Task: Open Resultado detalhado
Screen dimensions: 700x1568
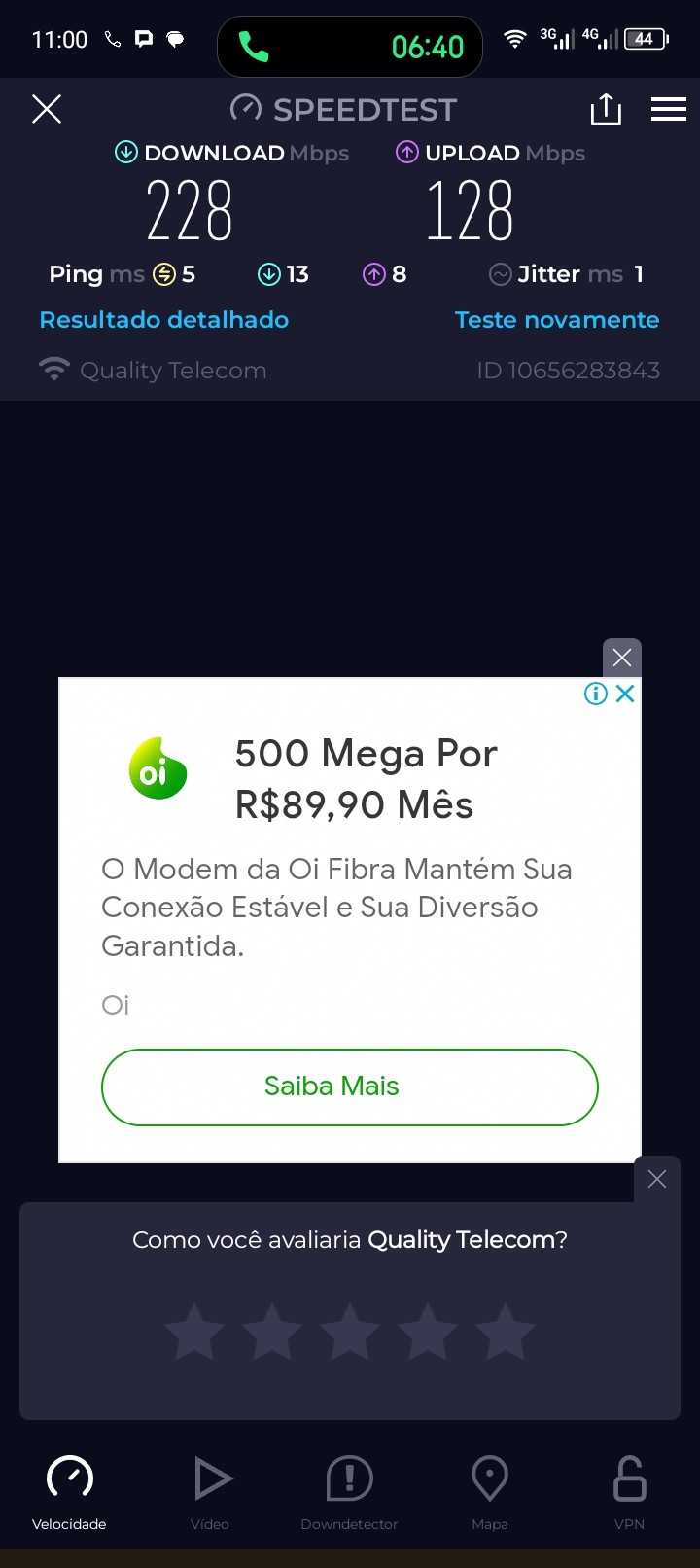Action: coord(164,320)
